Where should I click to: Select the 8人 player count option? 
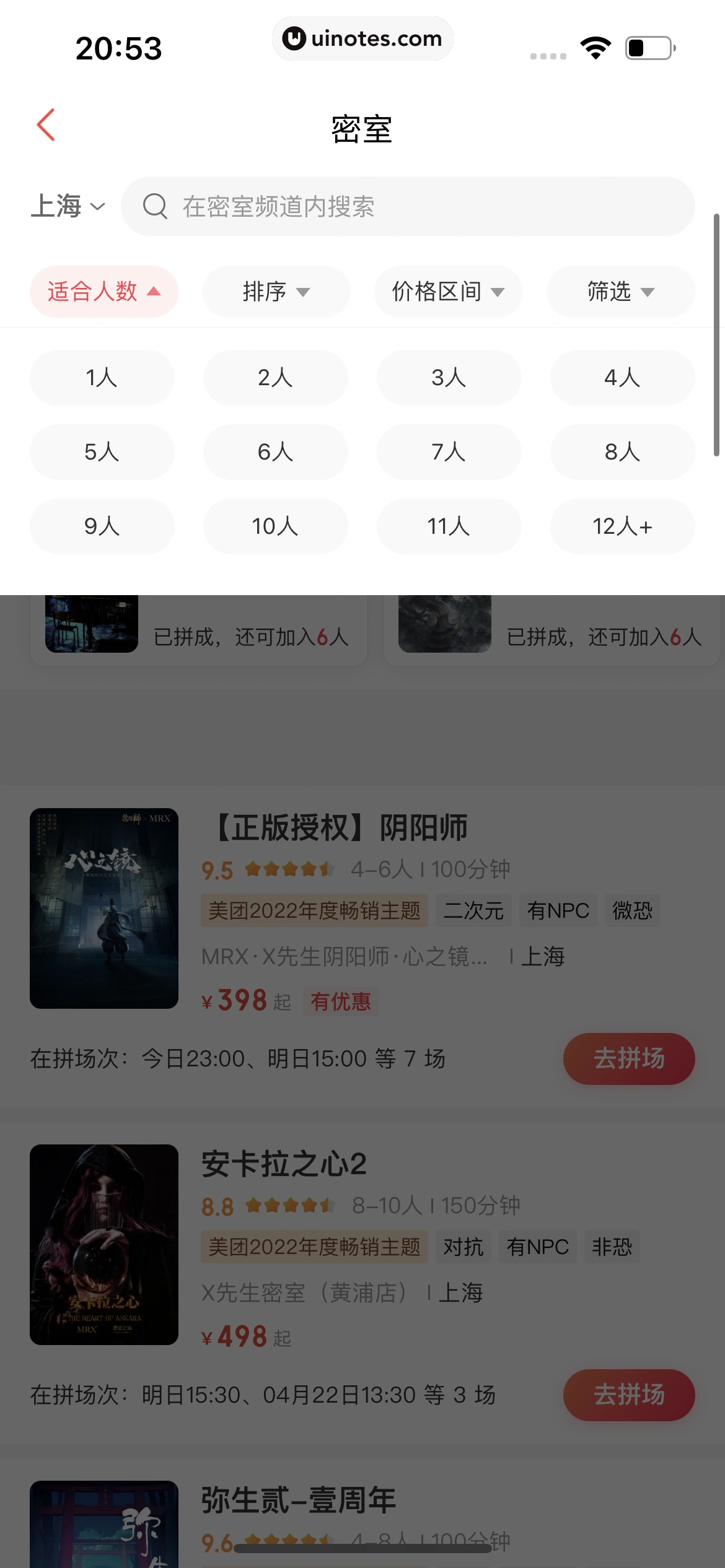click(622, 453)
